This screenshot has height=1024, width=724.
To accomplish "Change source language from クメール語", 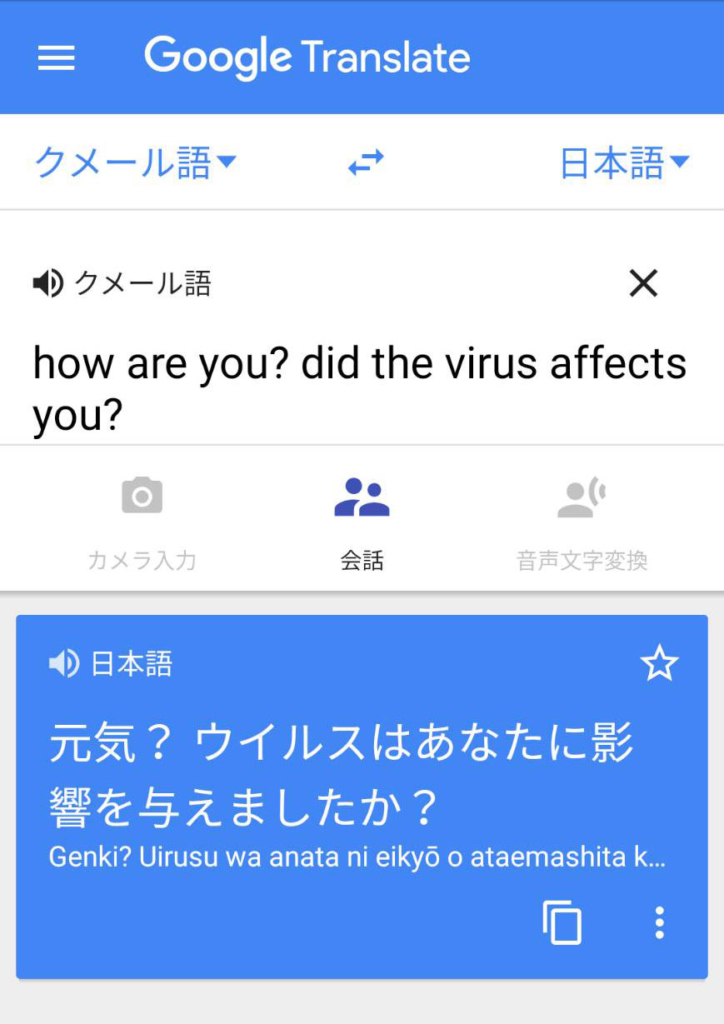I will 135,162.
